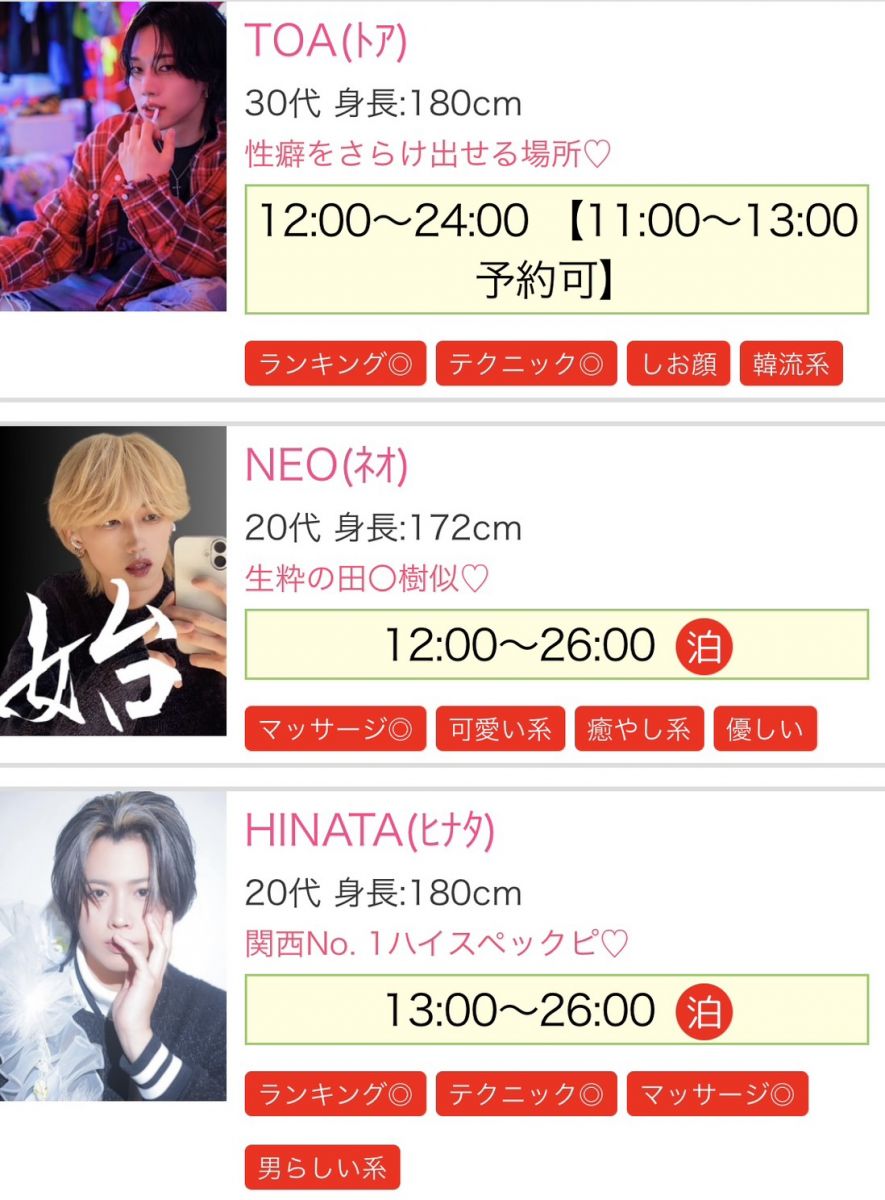The image size is (885, 1200).
Task: Open the TOA(トア) name link
Action: click(x=326, y=41)
